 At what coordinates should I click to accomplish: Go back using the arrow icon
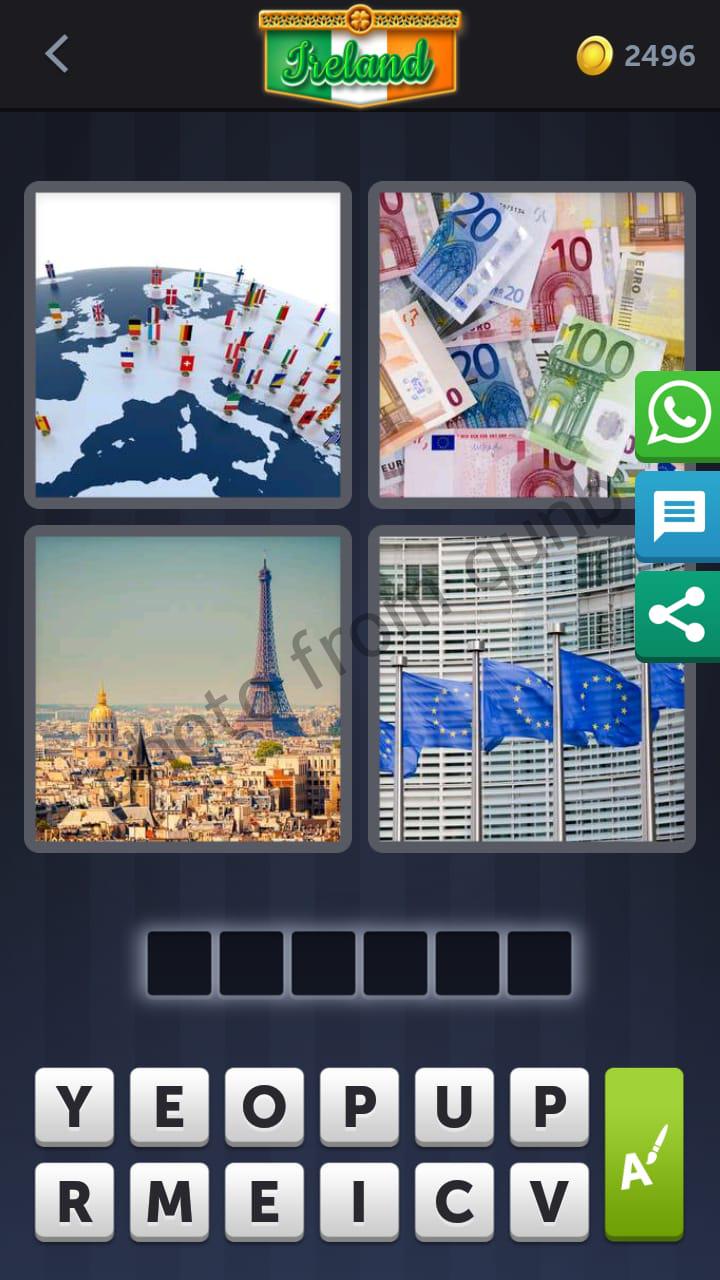click(57, 54)
